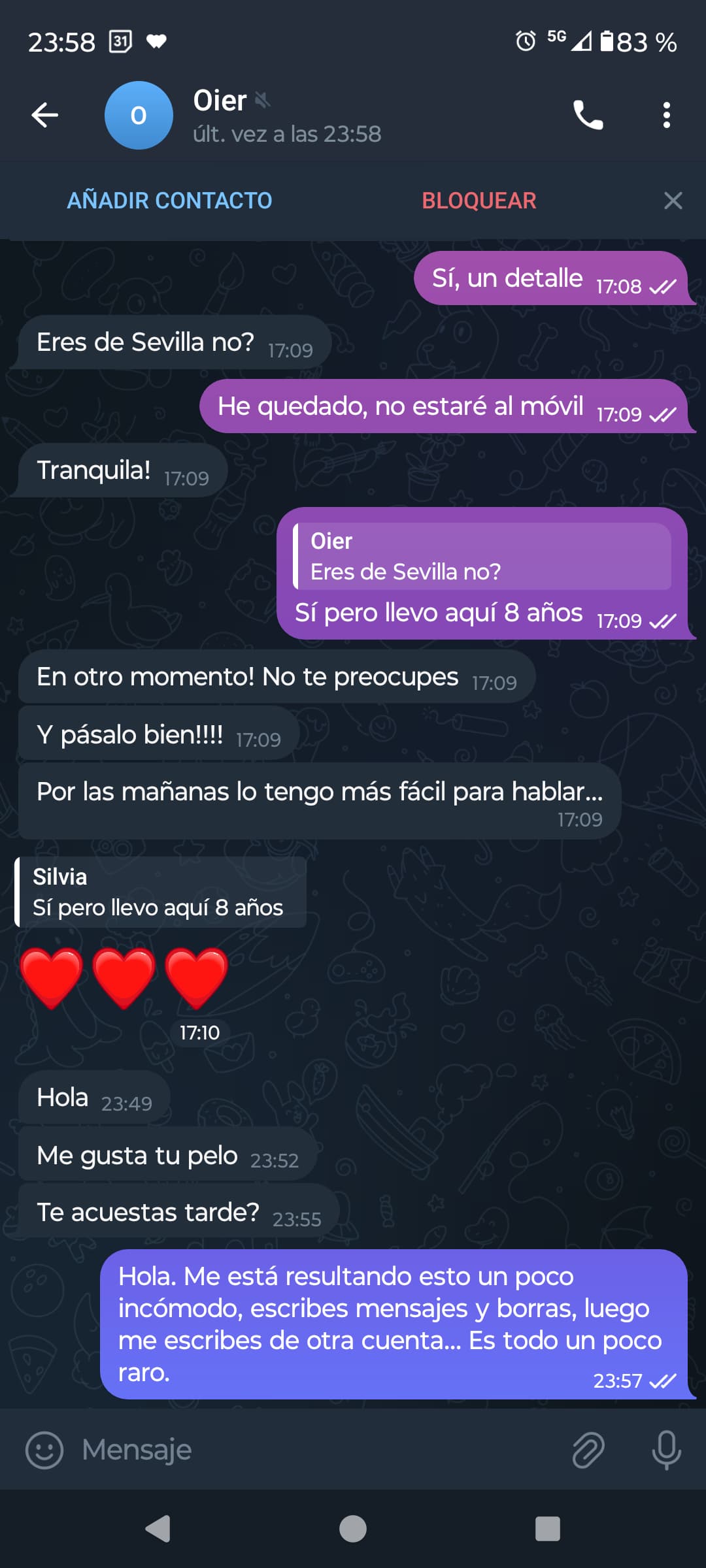
Task: Start a voice call with Oier
Action: (x=588, y=115)
